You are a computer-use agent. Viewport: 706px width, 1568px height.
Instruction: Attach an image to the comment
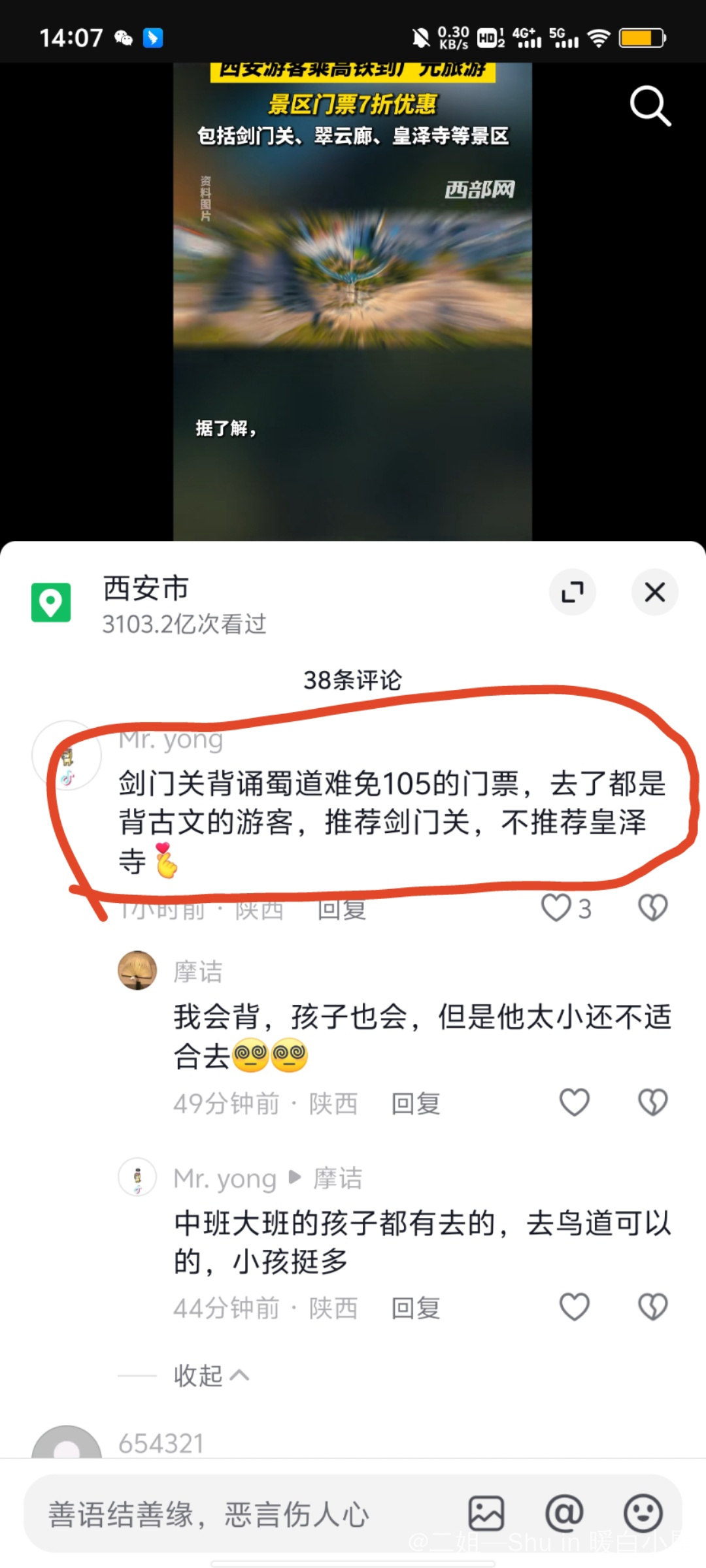[x=486, y=1513]
